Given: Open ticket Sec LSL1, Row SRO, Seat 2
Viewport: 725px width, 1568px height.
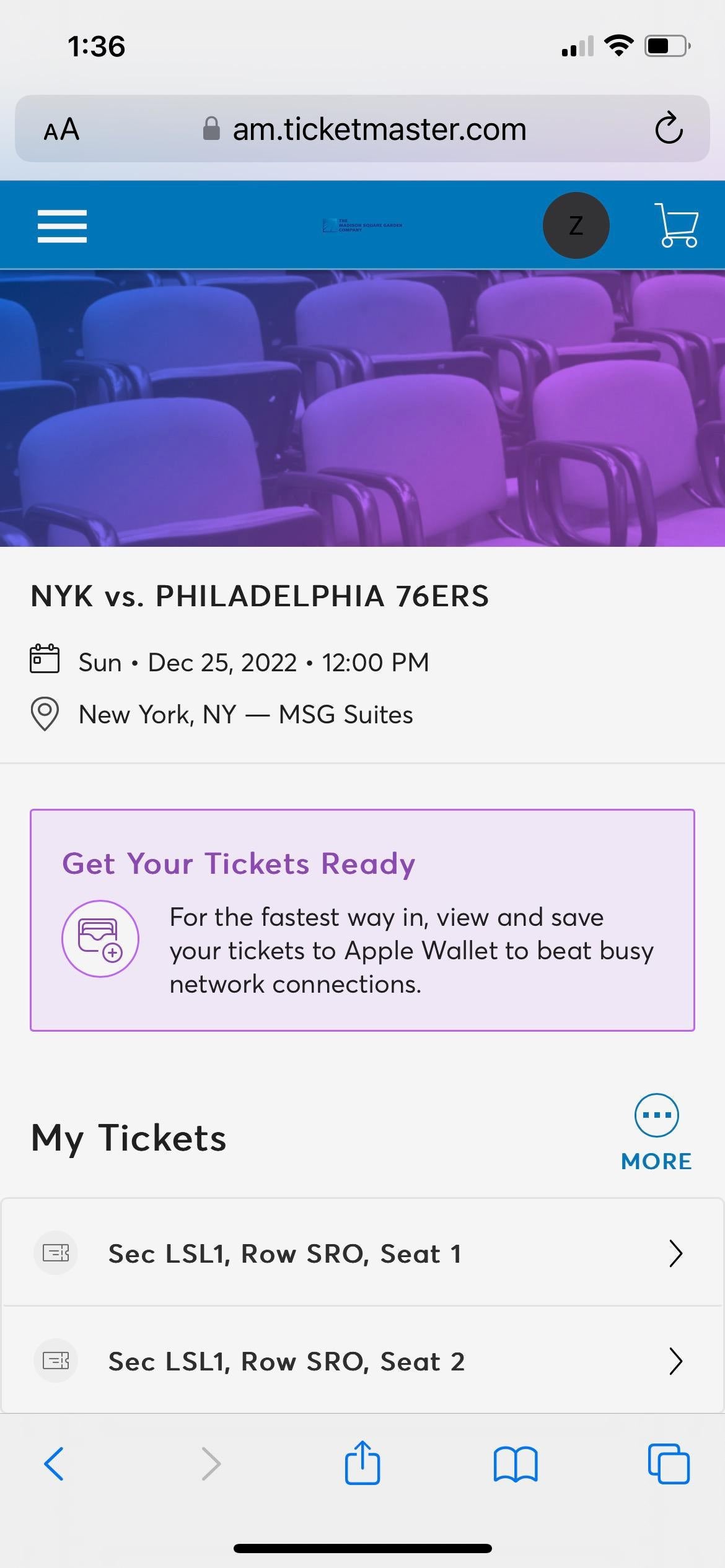Looking at the screenshot, I should 362,1361.
